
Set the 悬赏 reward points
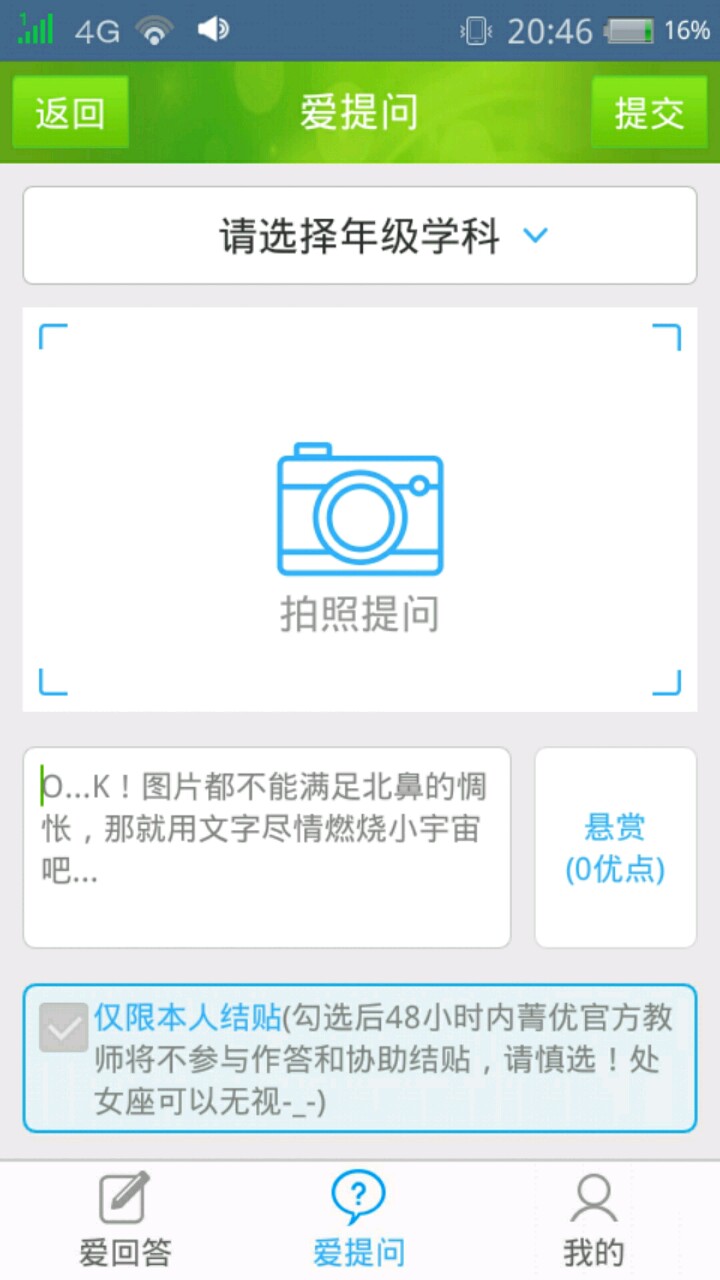point(615,847)
